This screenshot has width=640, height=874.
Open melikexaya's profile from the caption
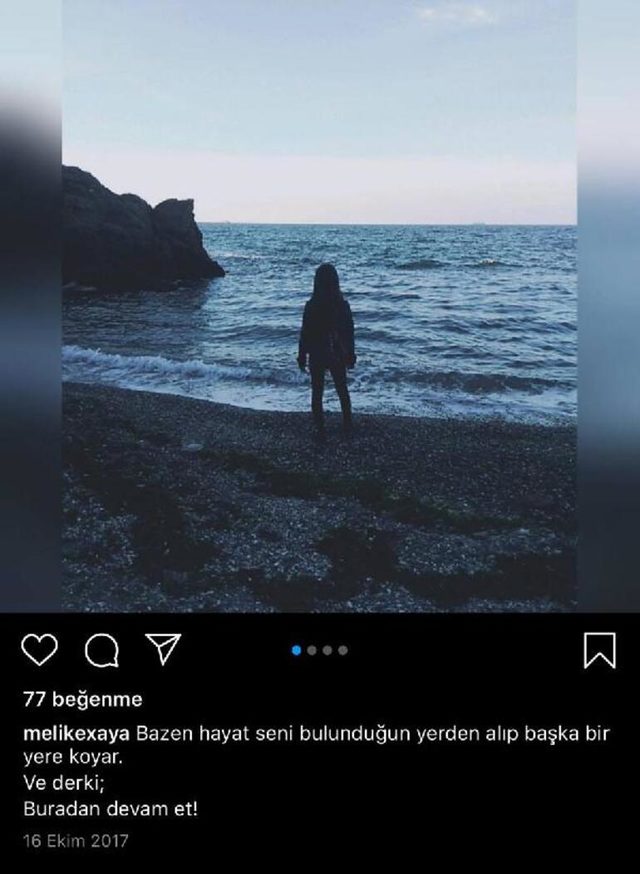pyautogui.click(x=76, y=733)
